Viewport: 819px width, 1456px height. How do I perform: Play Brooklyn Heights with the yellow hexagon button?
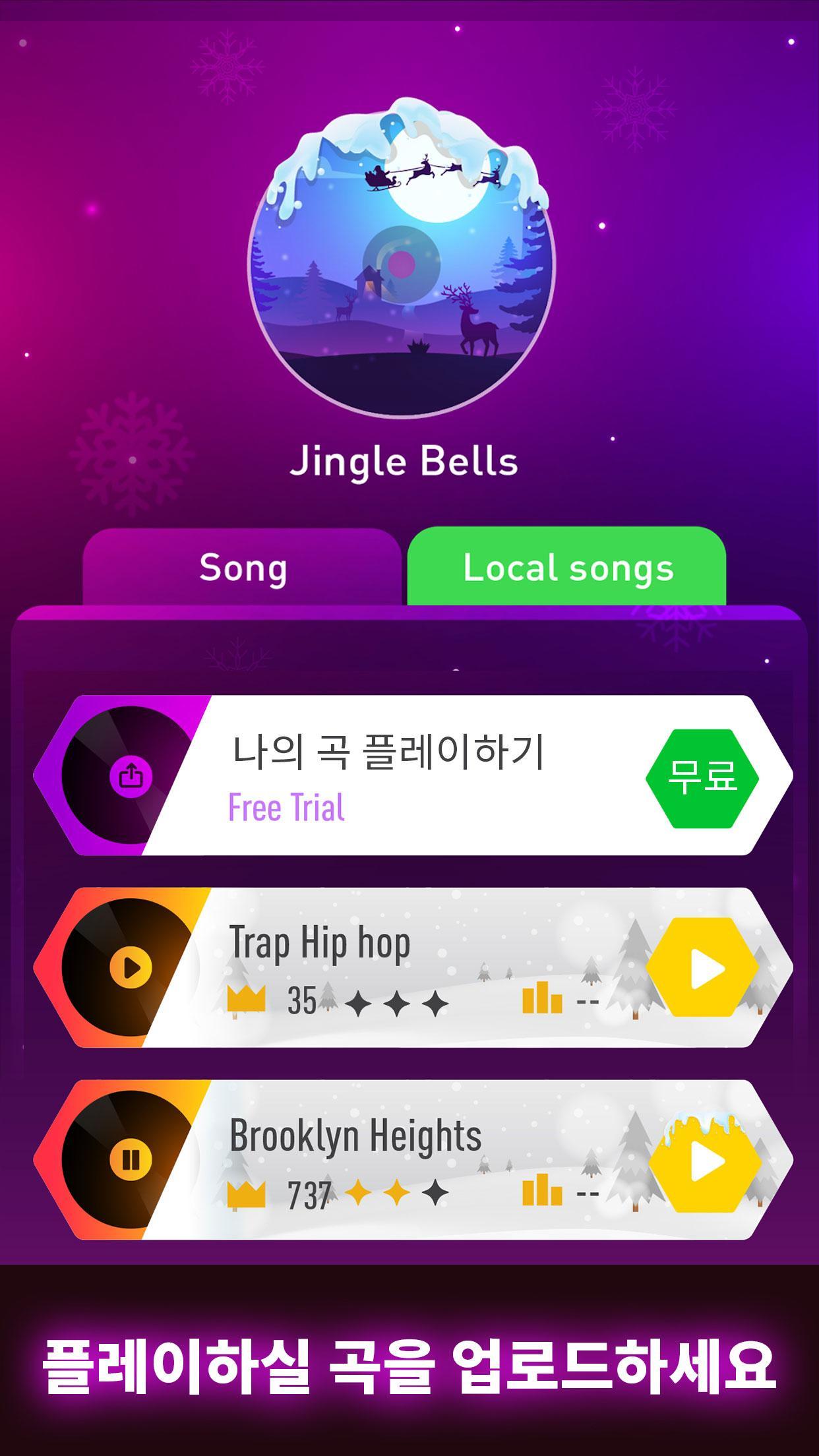click(705, 1161)
